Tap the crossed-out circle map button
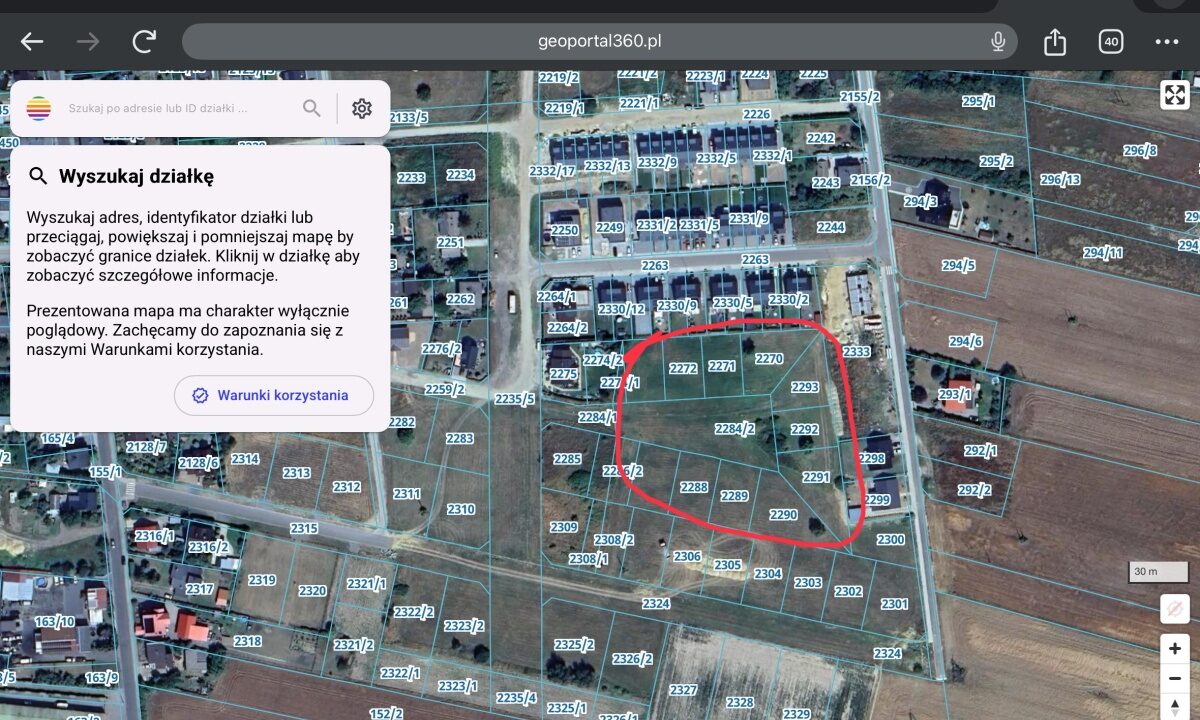This screenshot has width=1200, height=720. [x=1174, y=608]
